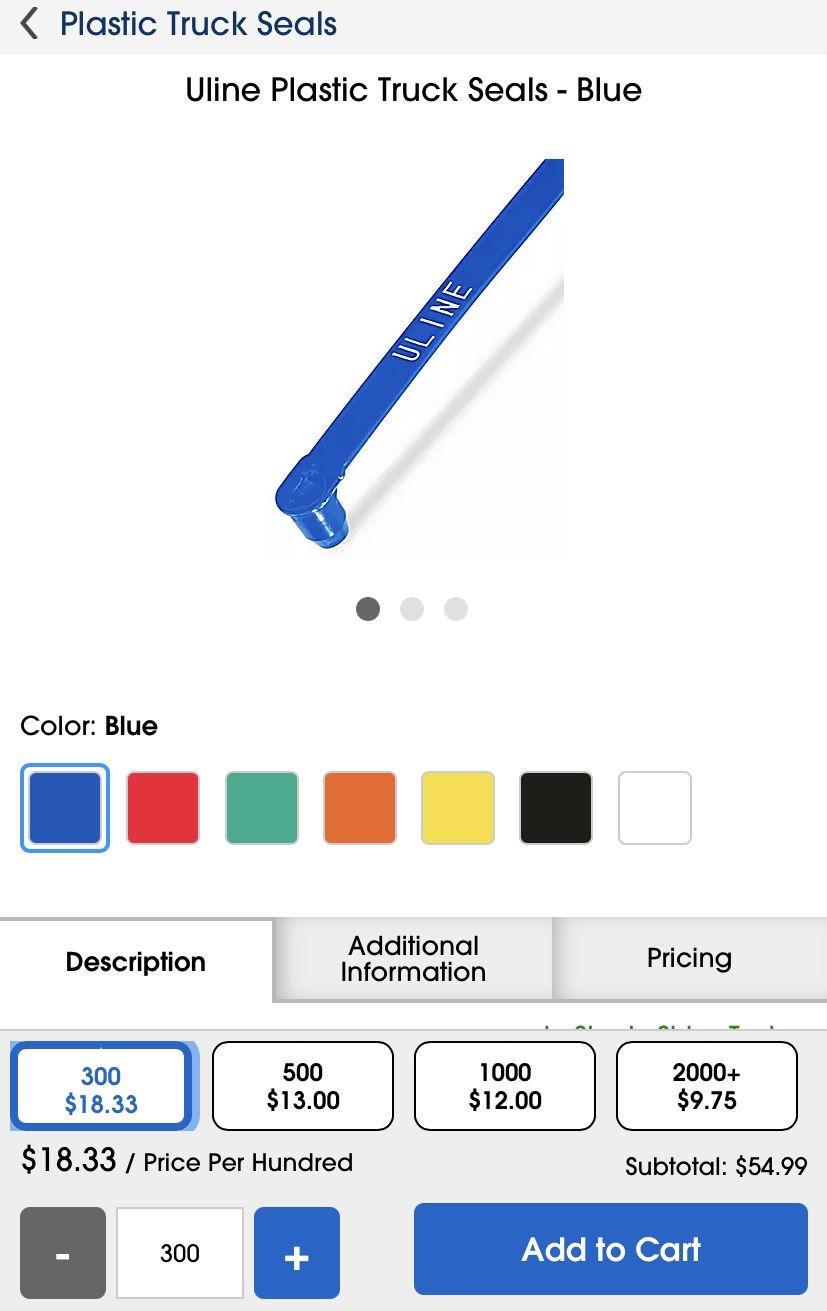827x1311 pixels.
Task: Select the white color swatch
Action: point(655,808)
